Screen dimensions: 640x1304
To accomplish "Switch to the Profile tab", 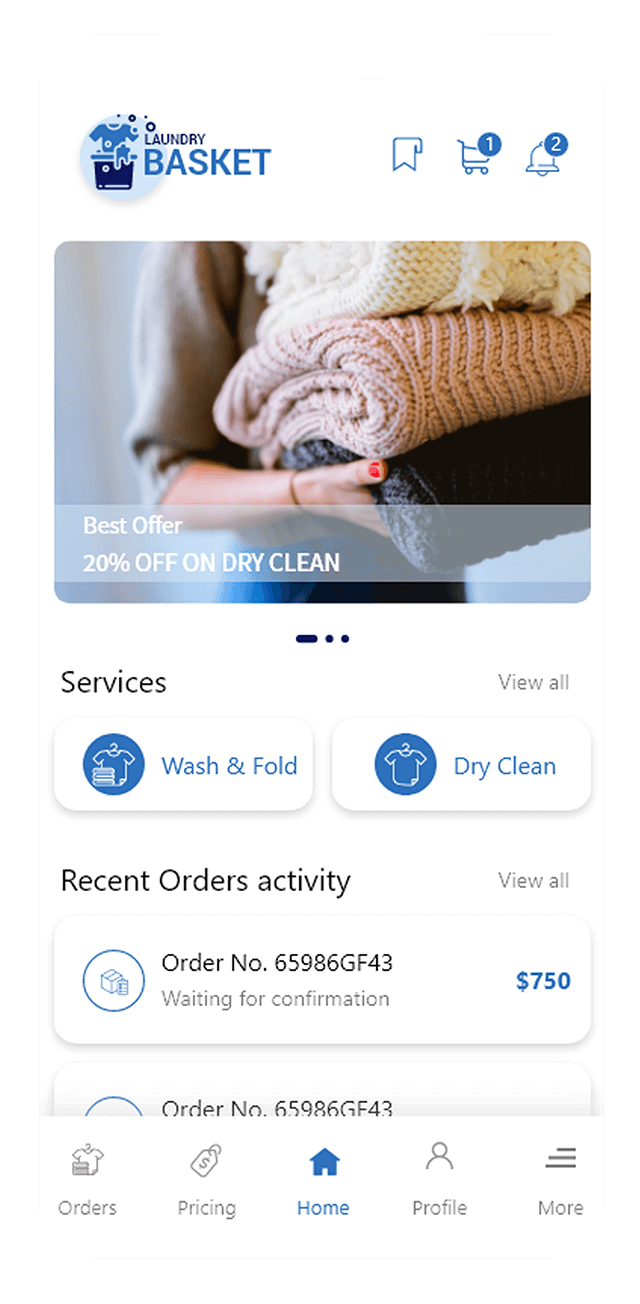I will [439, 1180].
